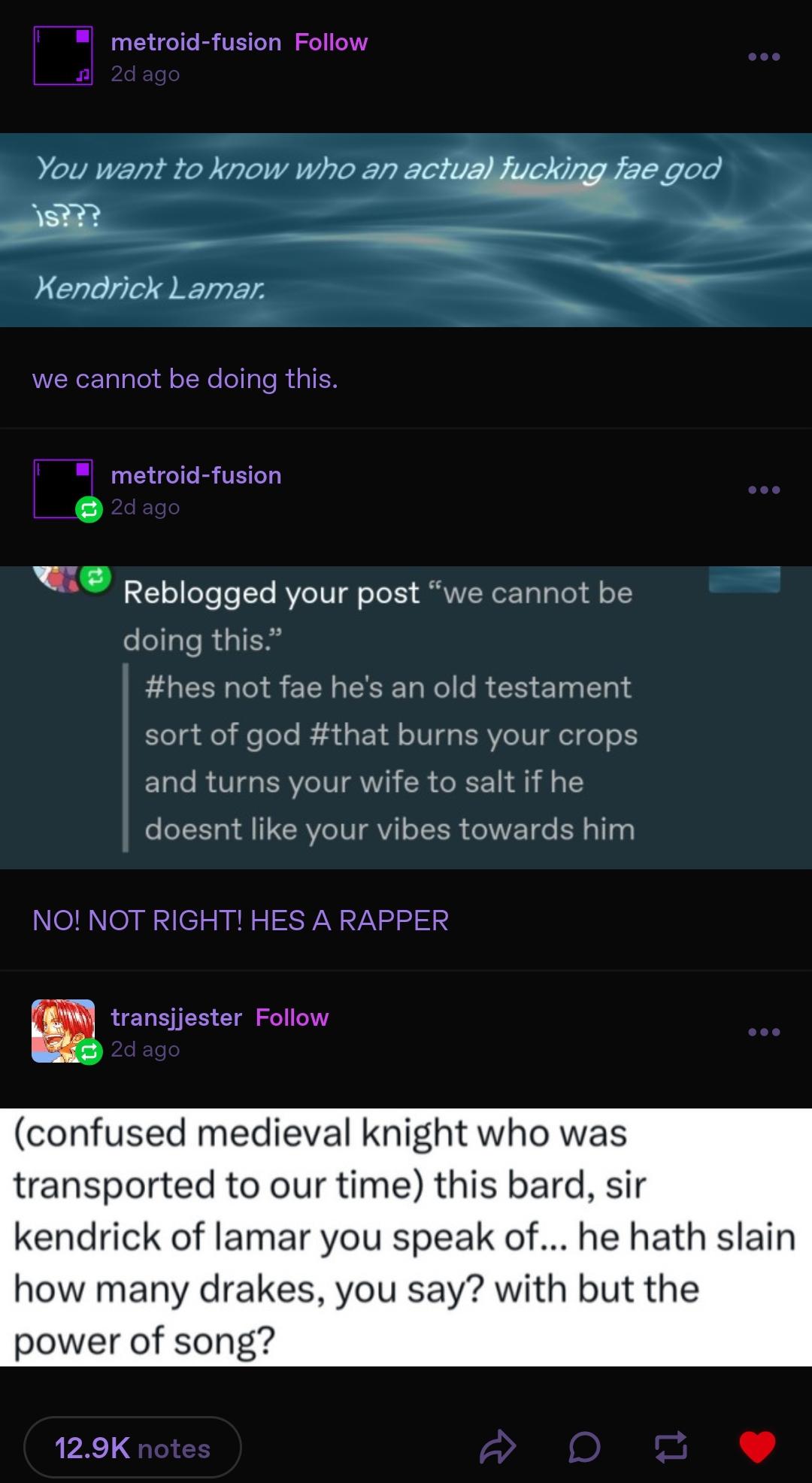View the 12.9K notes
Screen dimensions: 812x1483
coord(132,1448)
